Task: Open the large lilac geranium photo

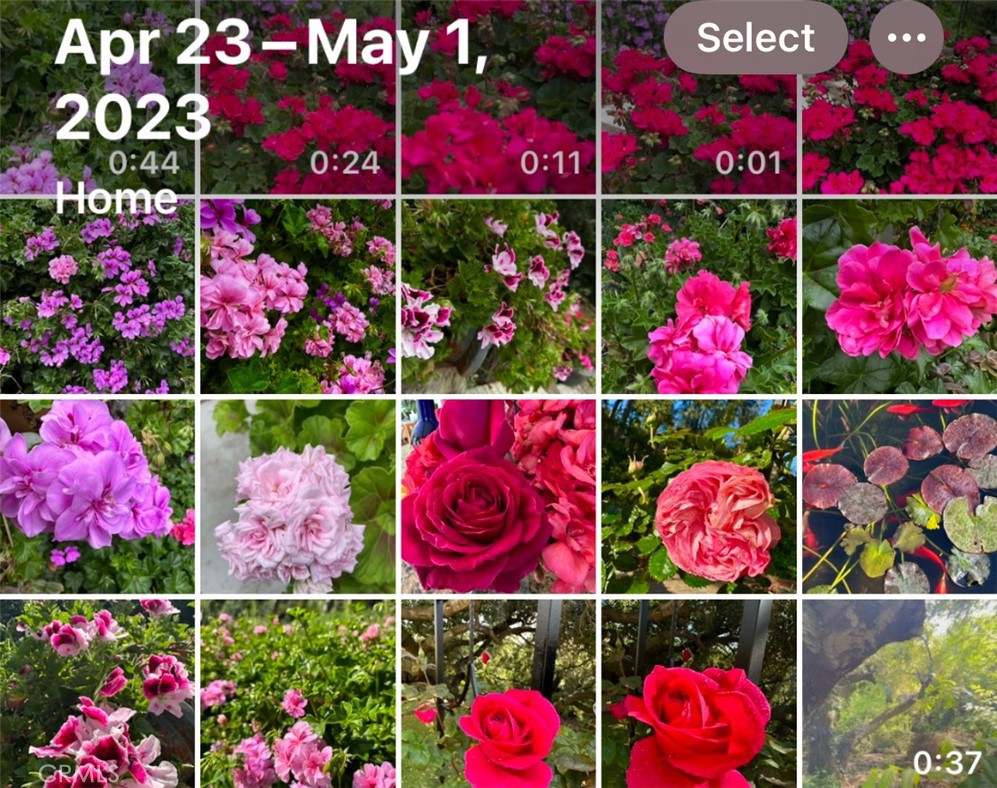Action: (97, 496)
